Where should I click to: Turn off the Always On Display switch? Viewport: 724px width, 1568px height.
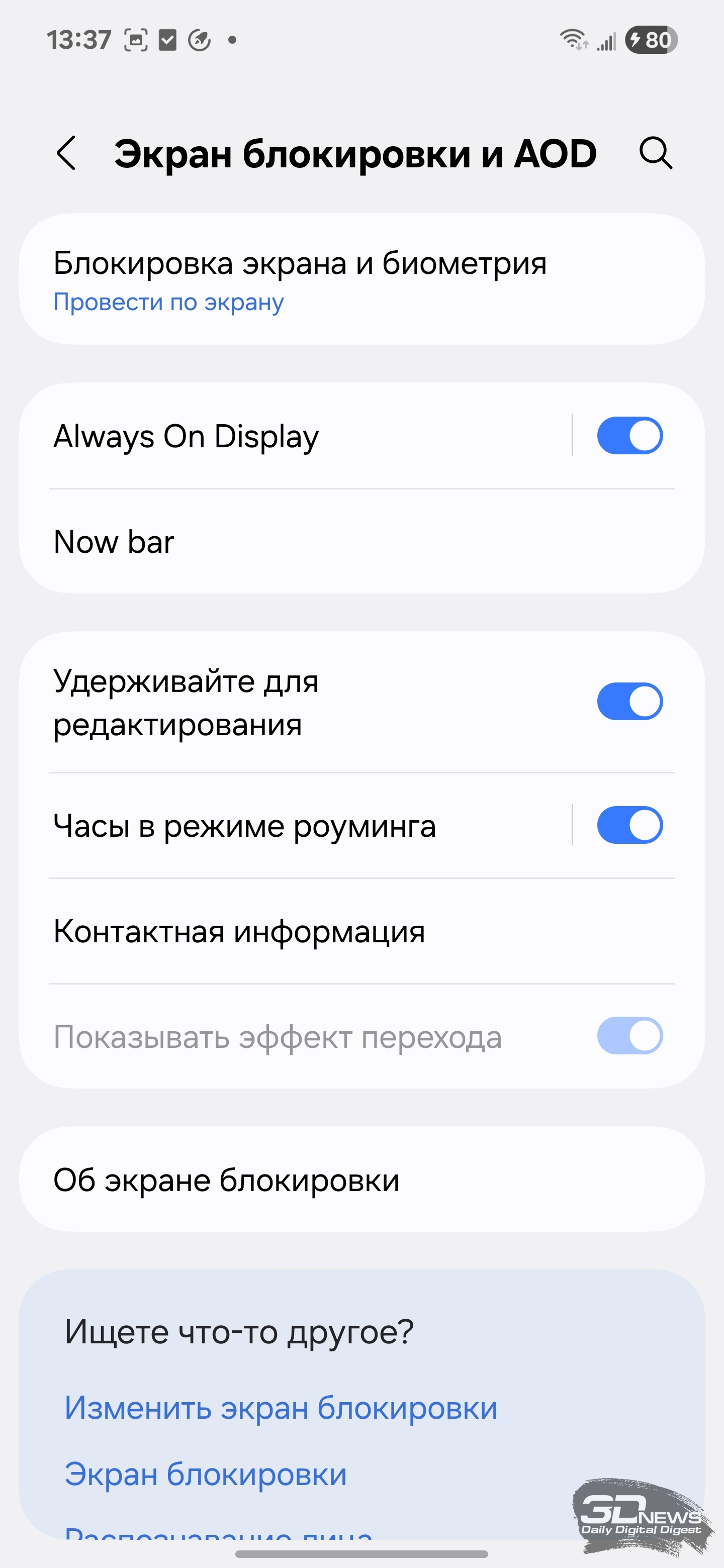(629, 436)
